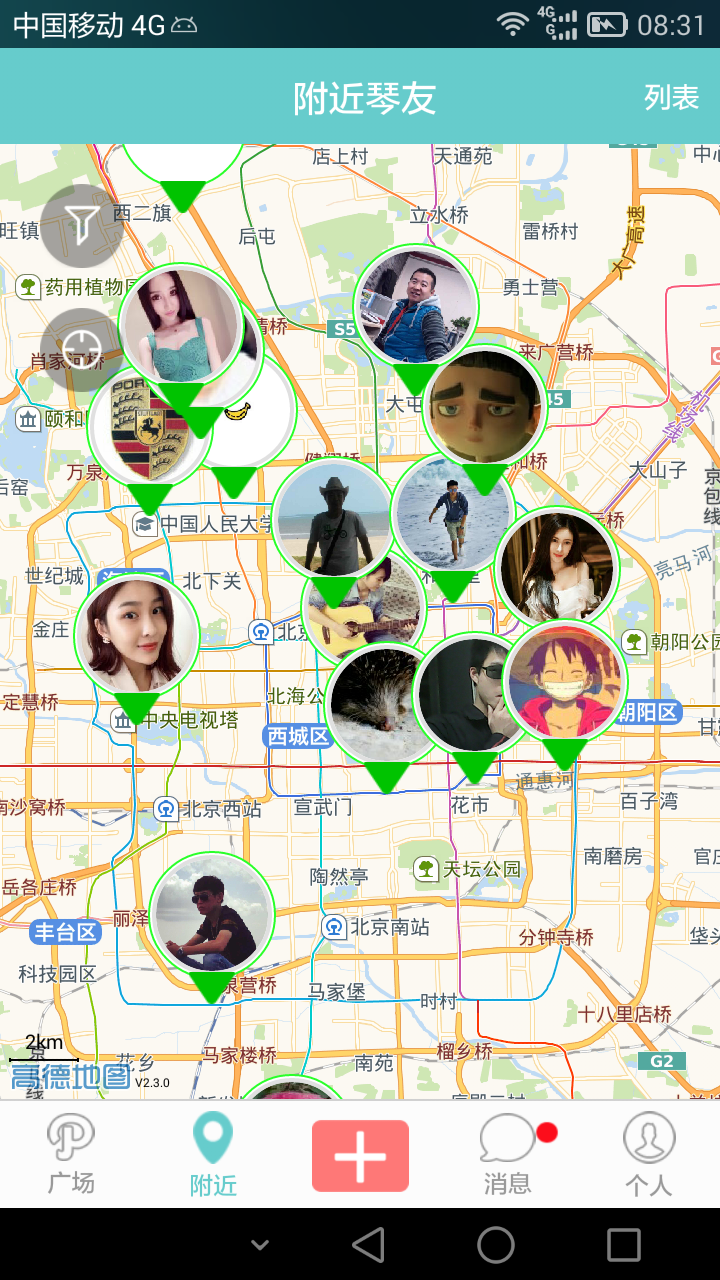
Task: Open the cowboy hat man's marker
Action: [x=332, y=518]
